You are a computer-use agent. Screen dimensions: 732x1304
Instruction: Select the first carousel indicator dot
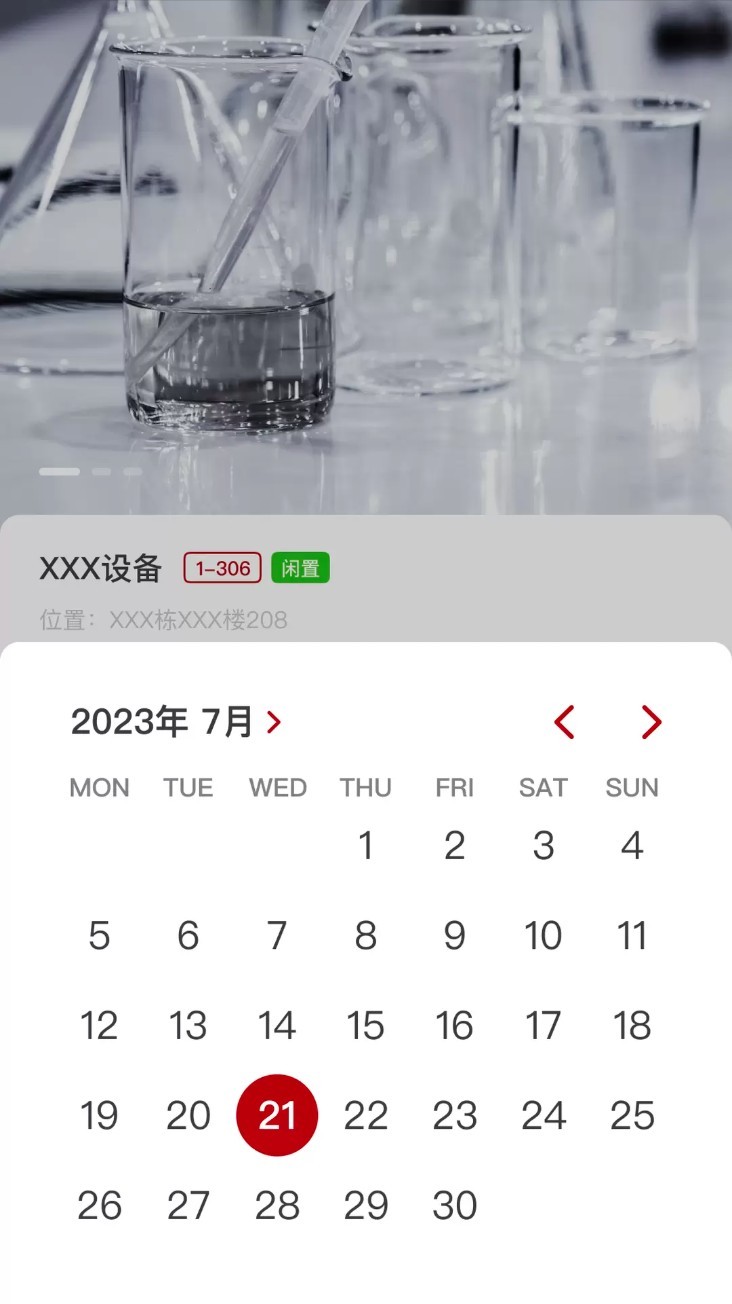tap(62, 471)
